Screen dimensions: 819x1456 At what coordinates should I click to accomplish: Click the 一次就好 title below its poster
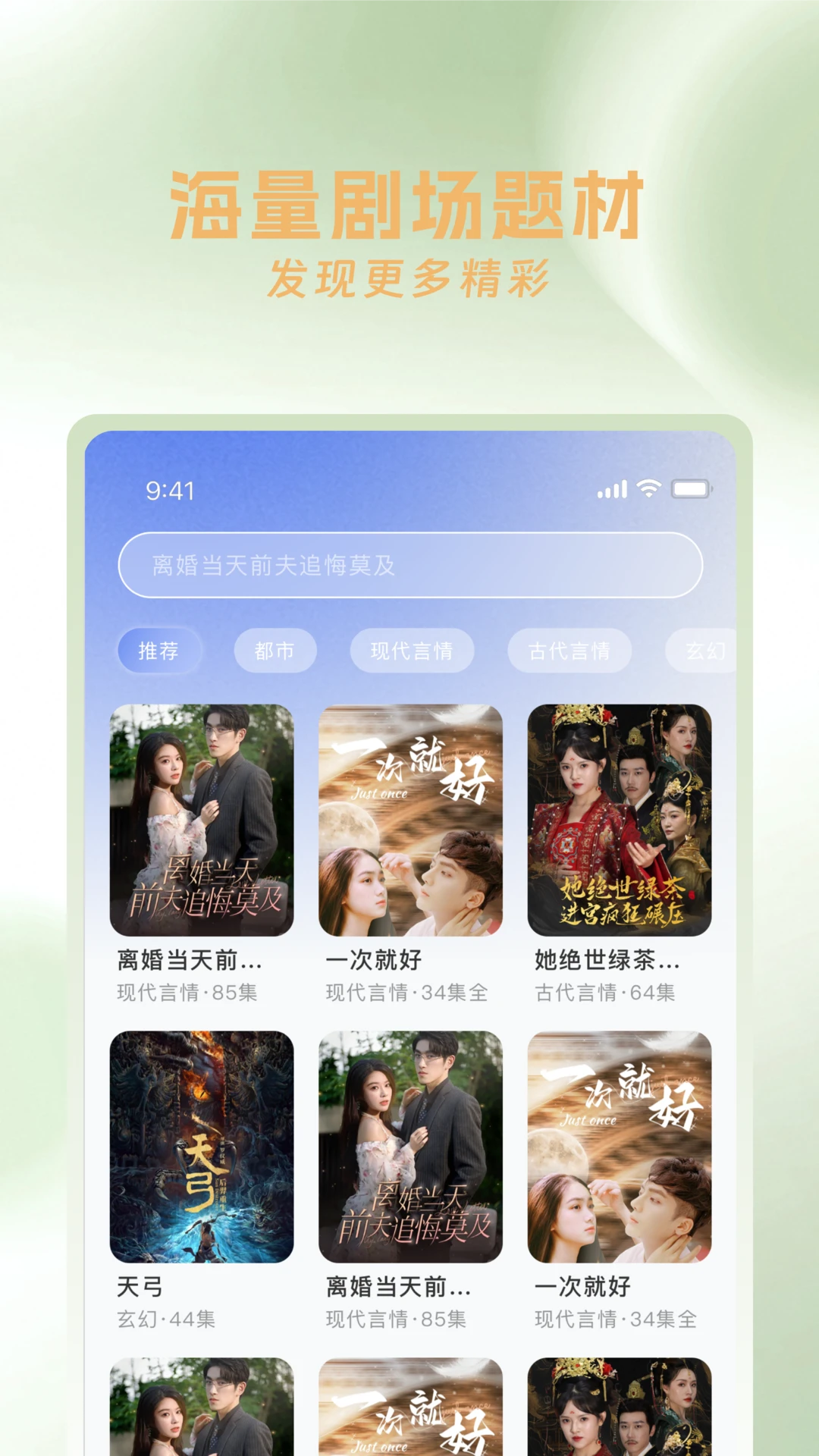click(591, 1286)
